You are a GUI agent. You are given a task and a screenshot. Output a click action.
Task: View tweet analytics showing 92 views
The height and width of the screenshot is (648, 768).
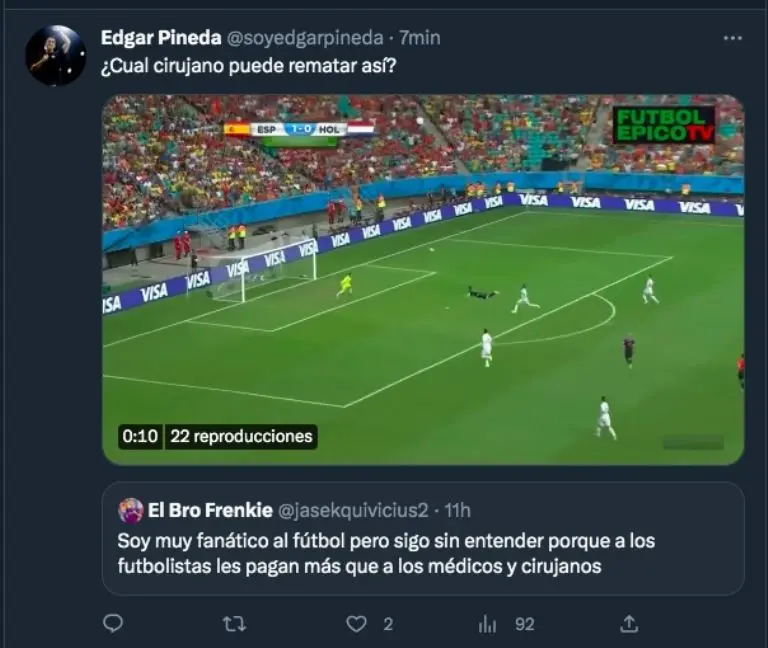pos(488,624)
